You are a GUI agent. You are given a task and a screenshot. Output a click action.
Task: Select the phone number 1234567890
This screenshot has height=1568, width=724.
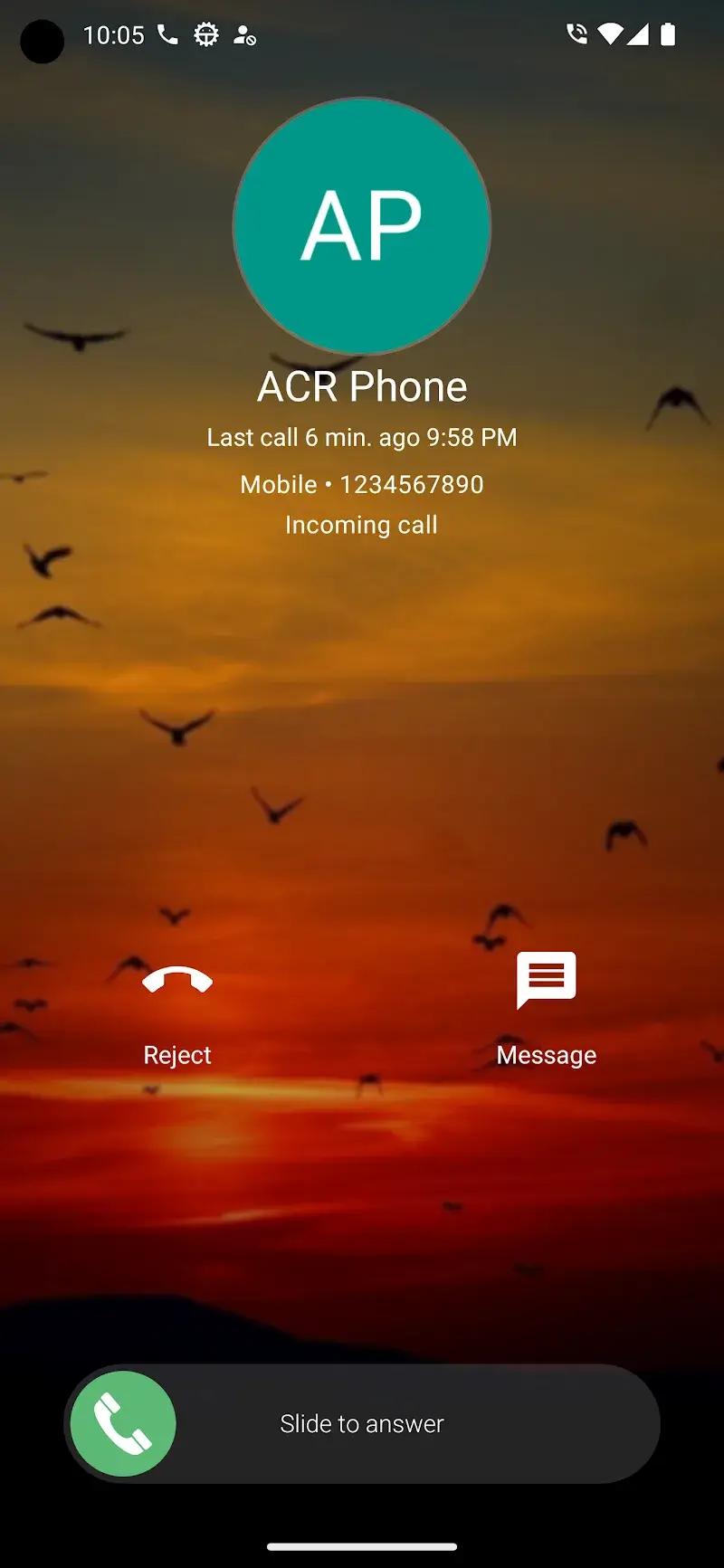412,484
